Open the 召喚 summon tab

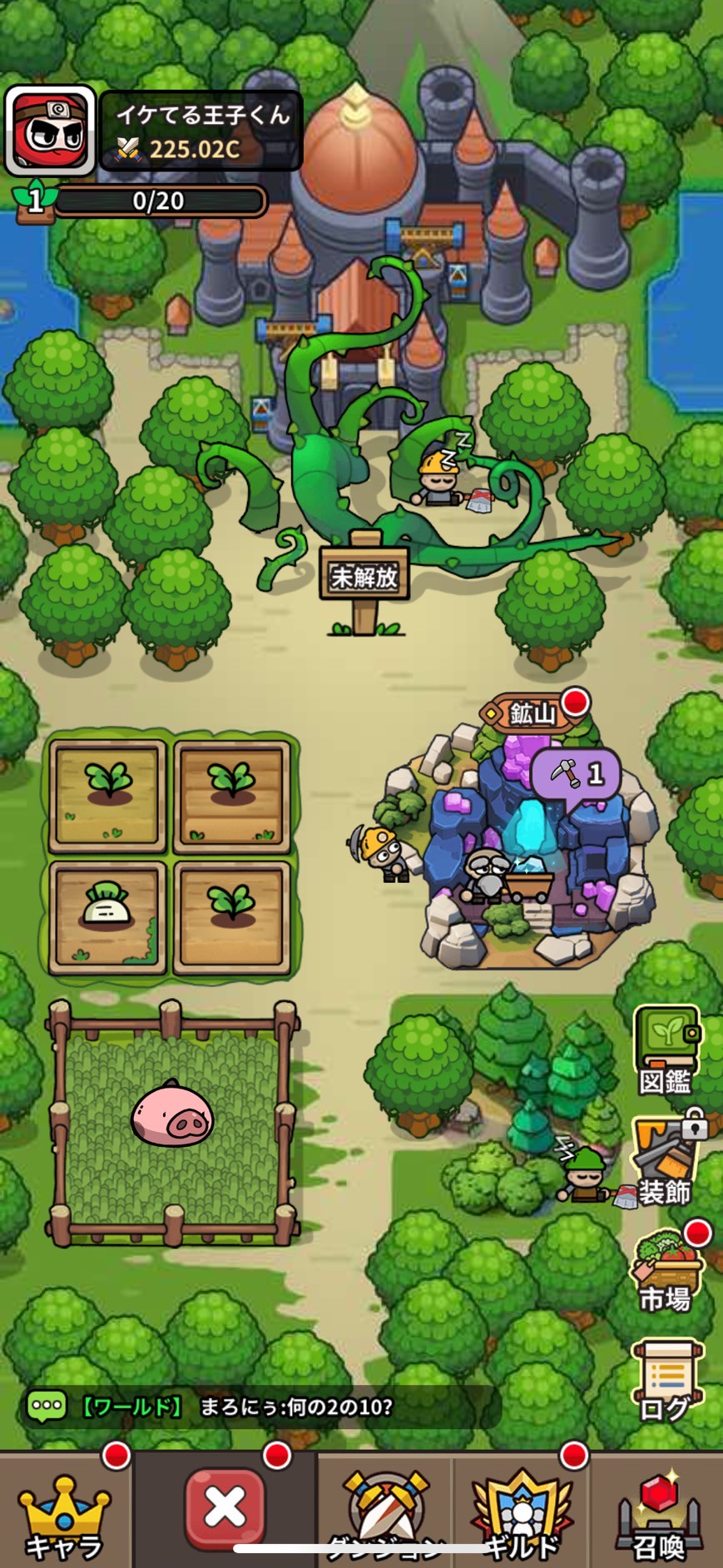(x=658, y=1515)
